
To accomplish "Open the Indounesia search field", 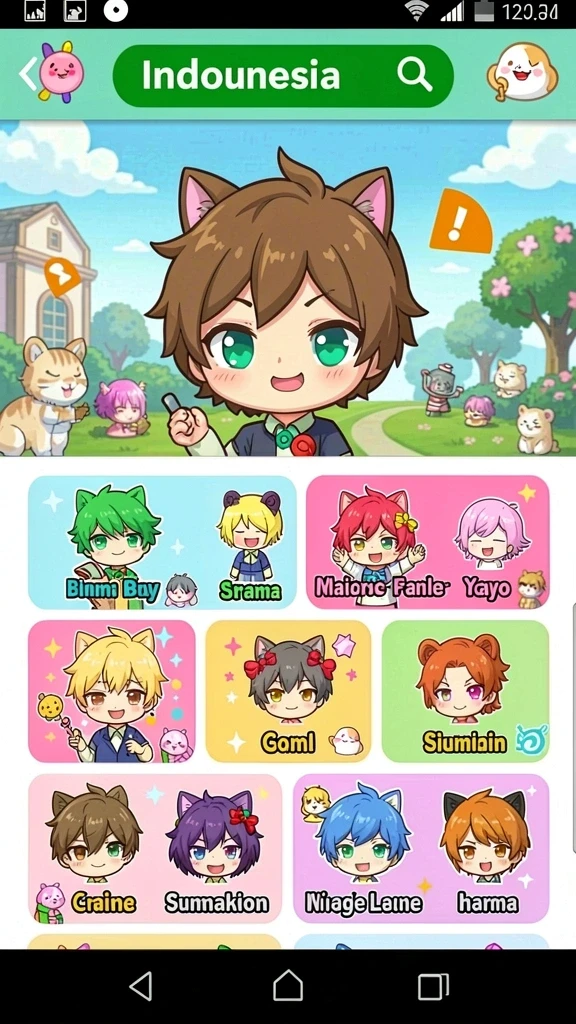I will [x=283, y=76].
